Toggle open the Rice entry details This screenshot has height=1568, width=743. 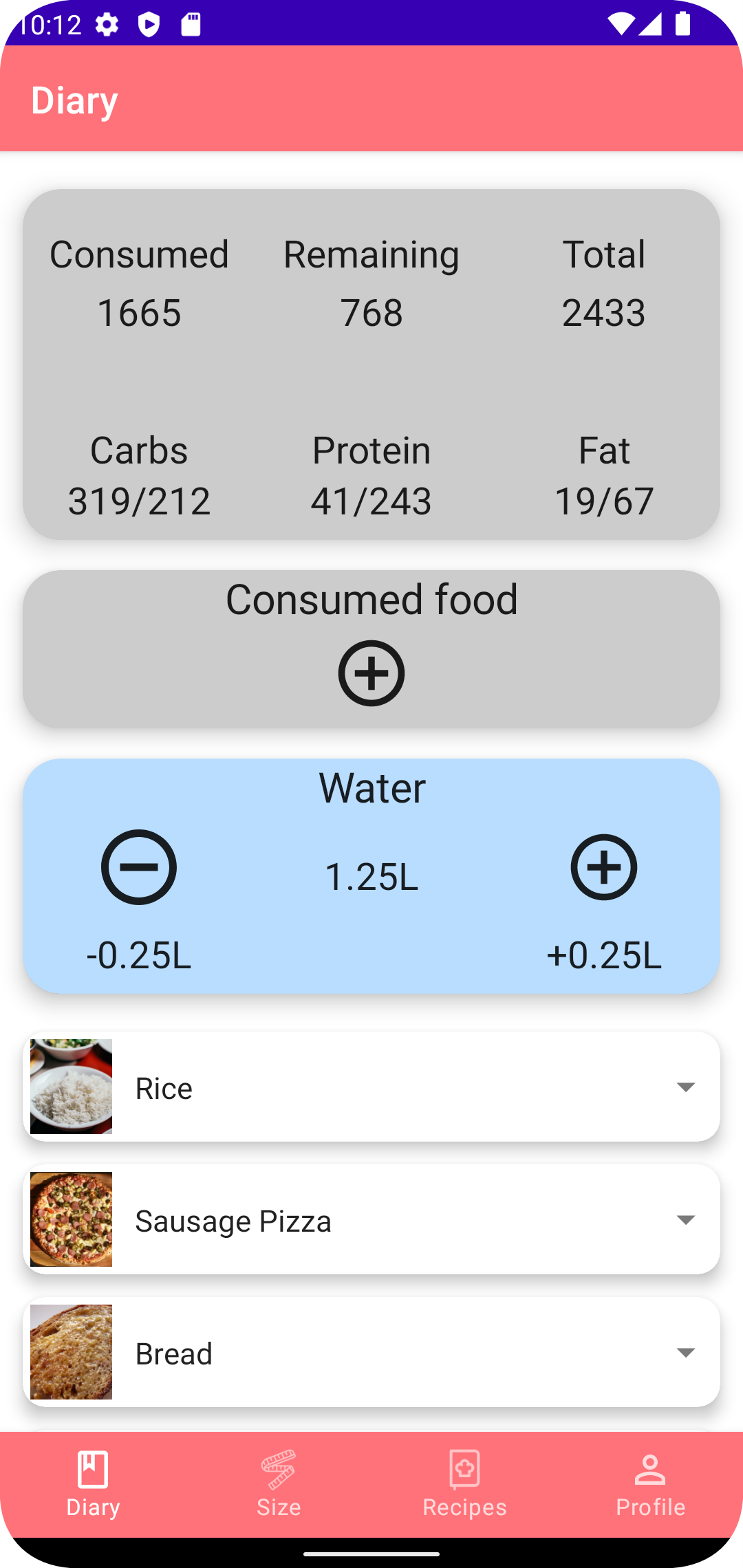[x=371, y=1087]
